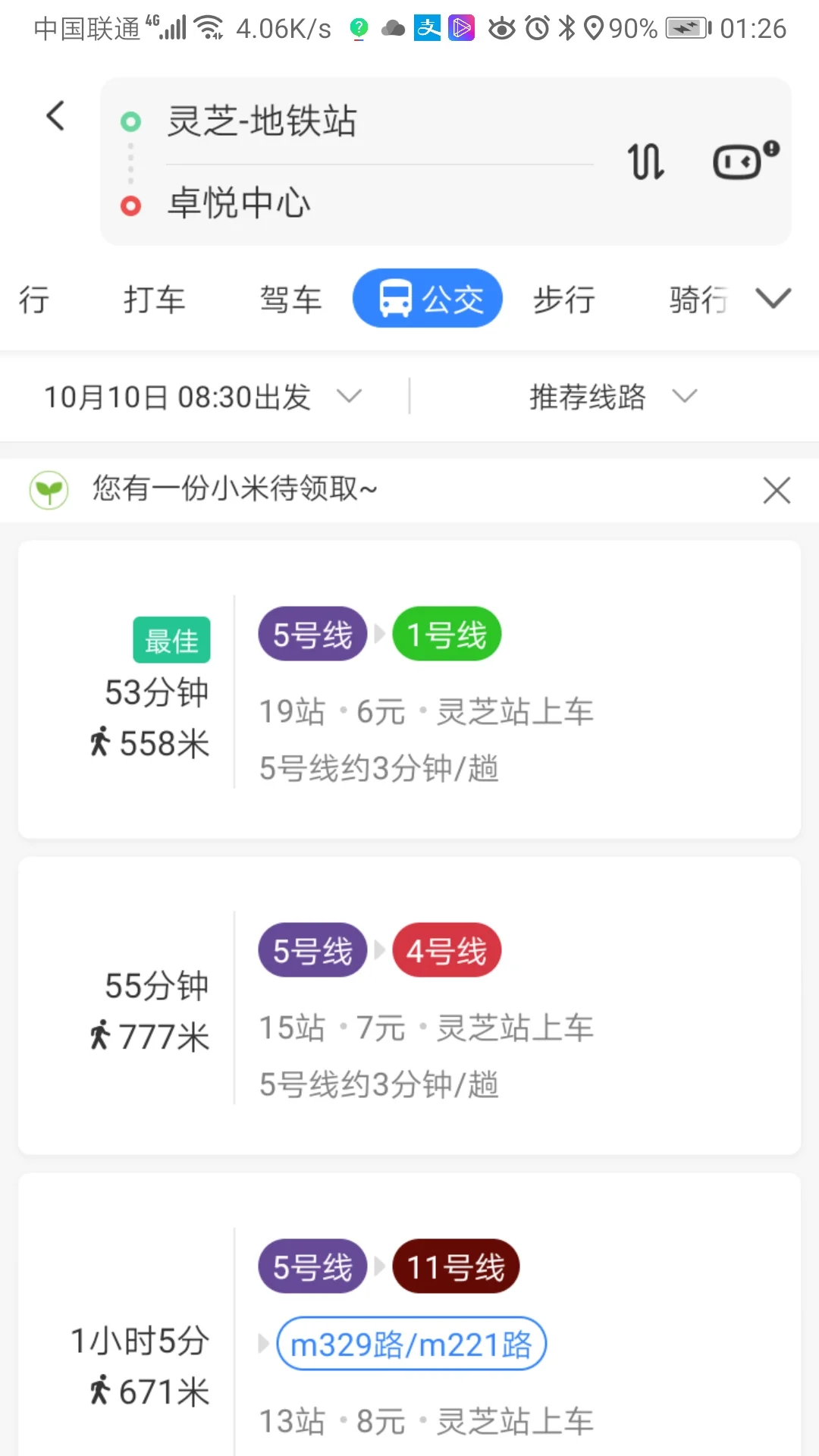Dismiss the 小米 promotion banner

[x=777, y=490]
